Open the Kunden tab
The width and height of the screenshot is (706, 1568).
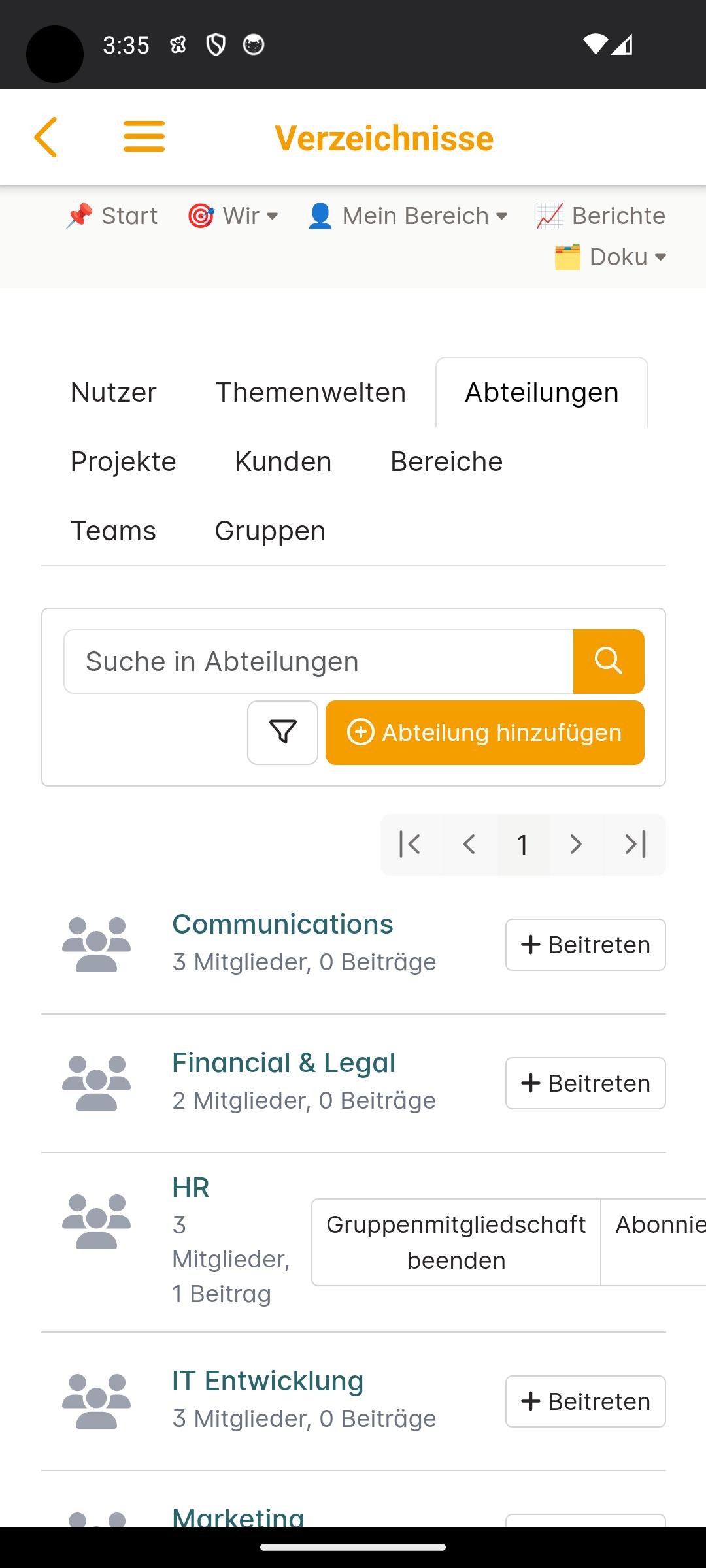[x=283, y=462]
